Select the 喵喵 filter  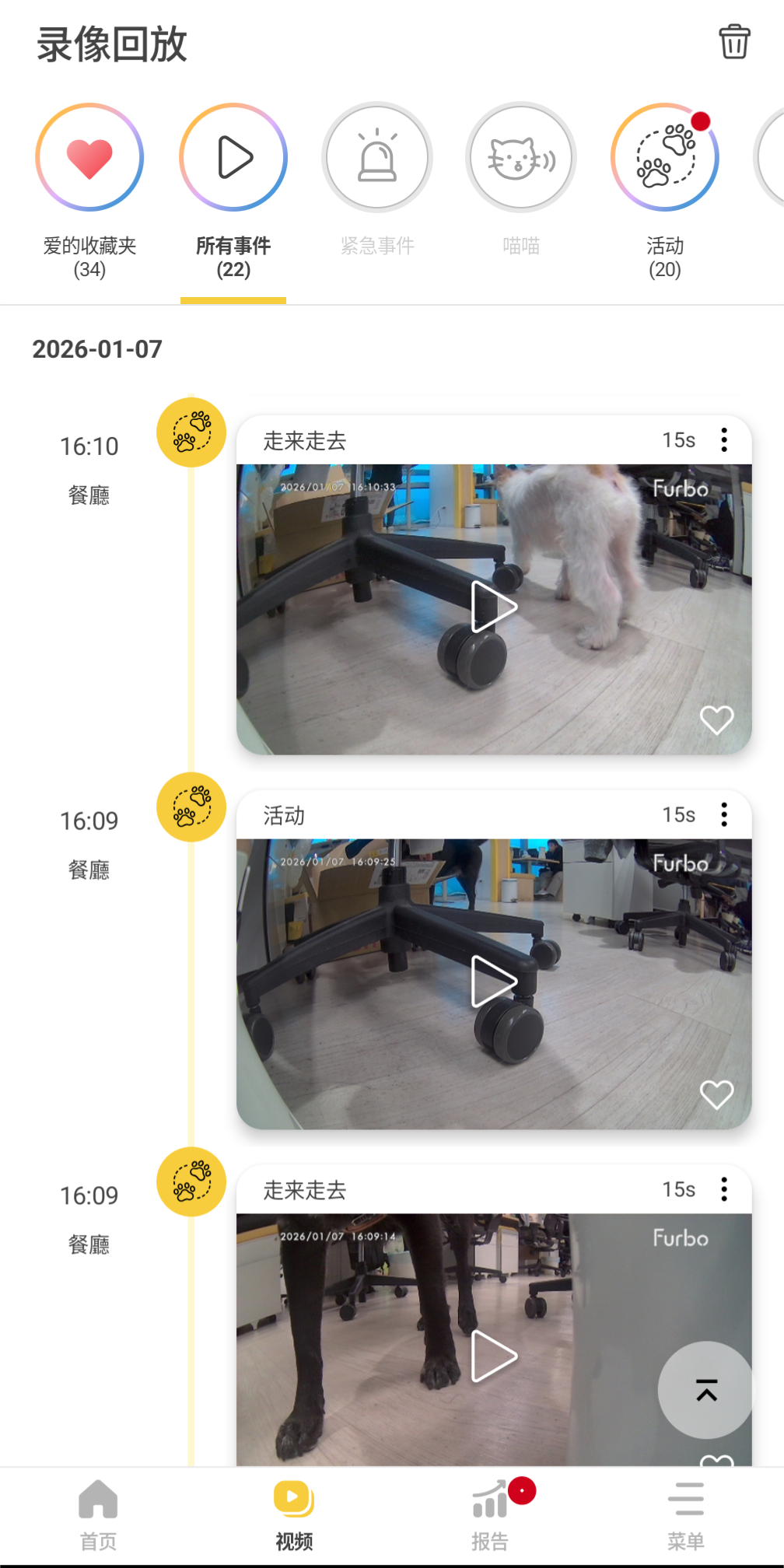[x=521, y=158]
